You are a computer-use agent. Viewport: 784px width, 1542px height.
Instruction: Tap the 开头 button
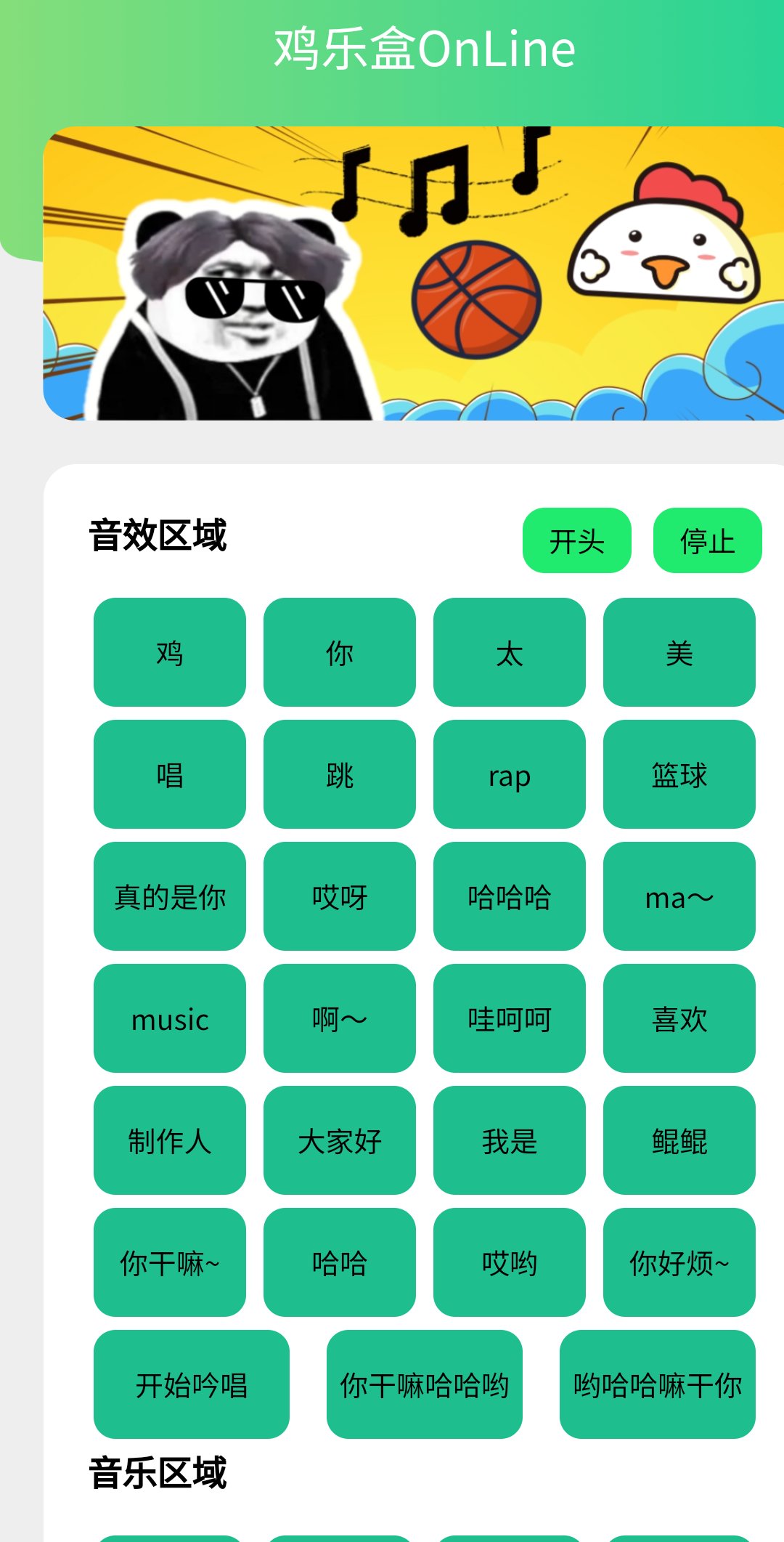576,540
